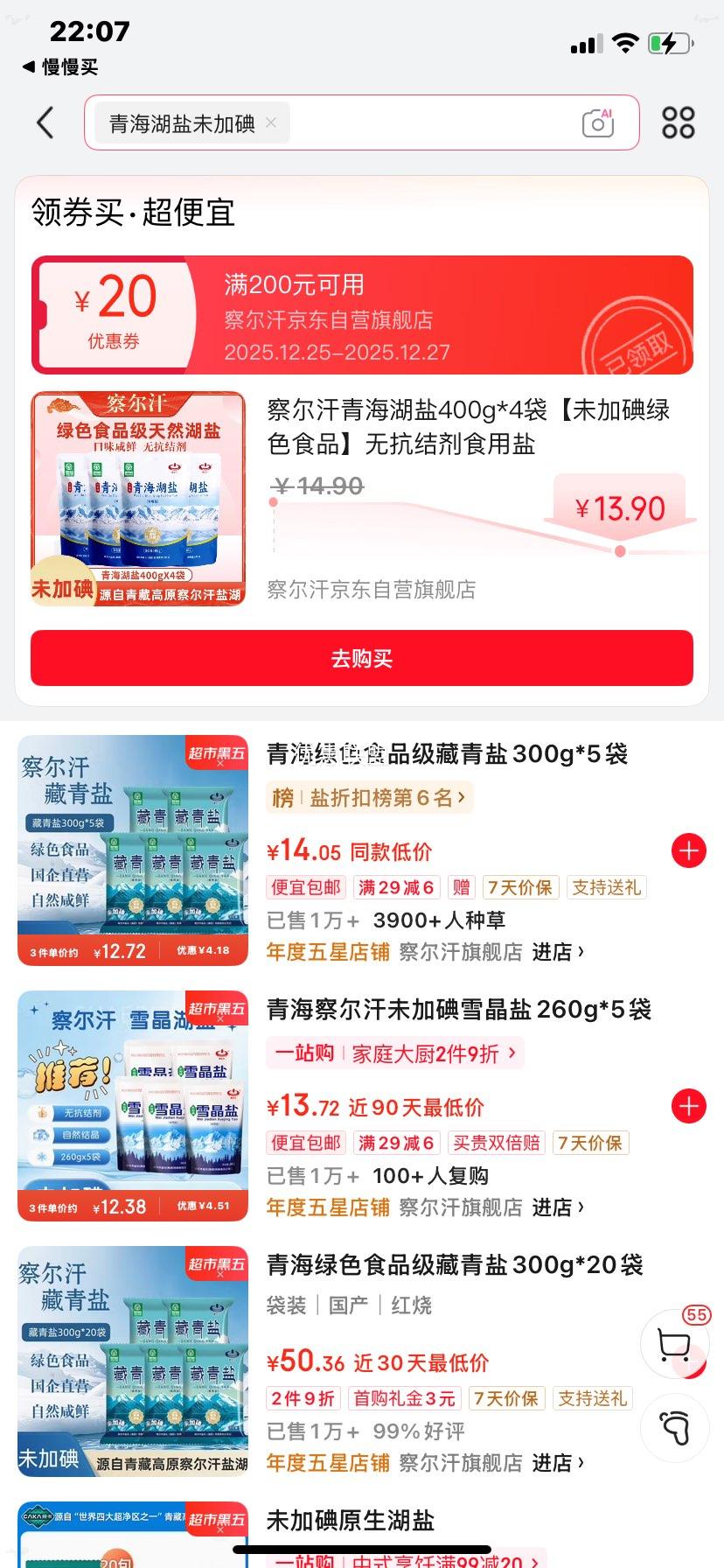Image resolution: width=724 pixels, height=1568 pixels.
Task: Tap plus to add 藏青盐 300g*5袋 to cart
Action: click(688, 850)
